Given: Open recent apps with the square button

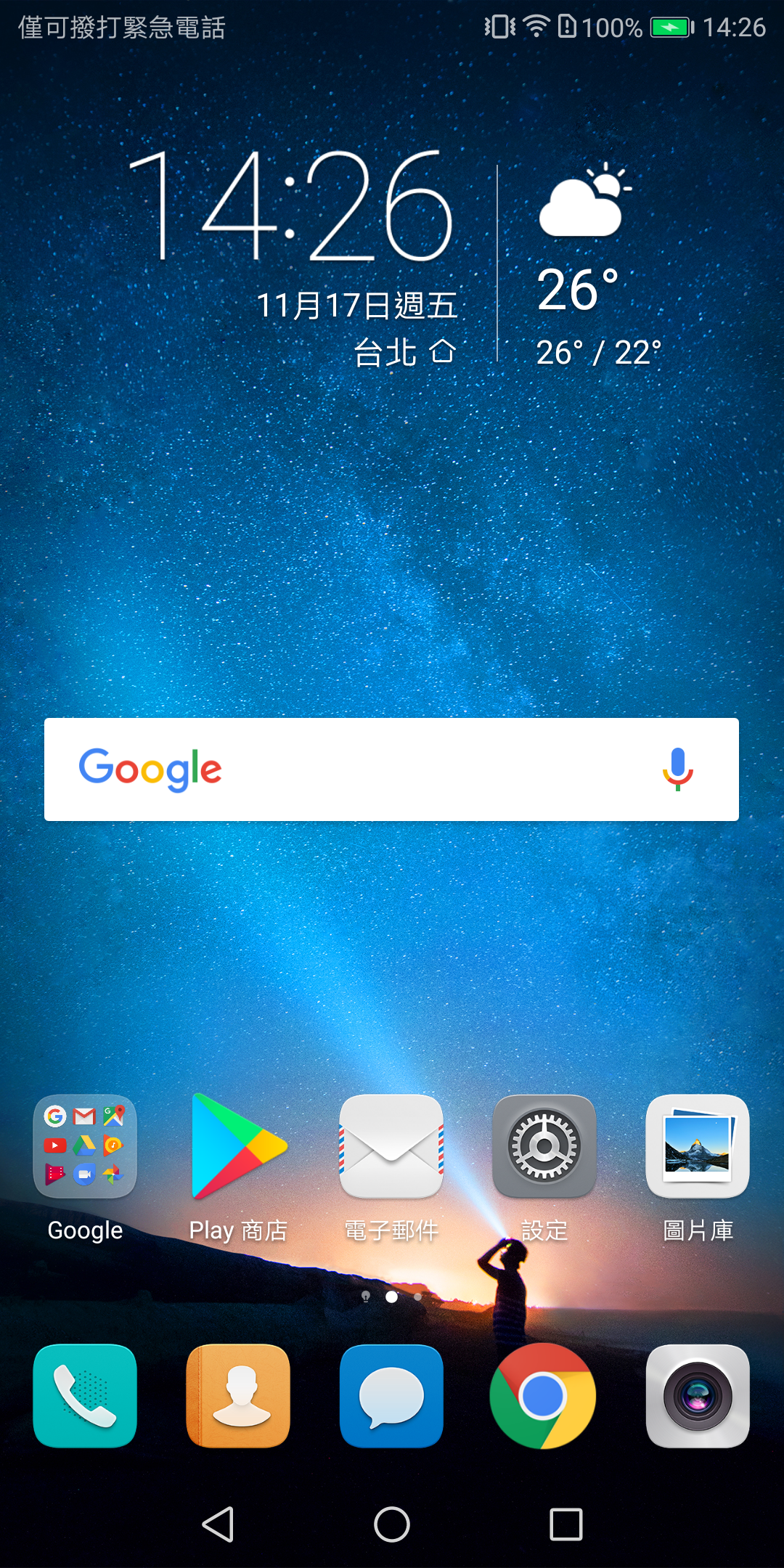Looking at the screenshot, I should [x=566, y=1524].
